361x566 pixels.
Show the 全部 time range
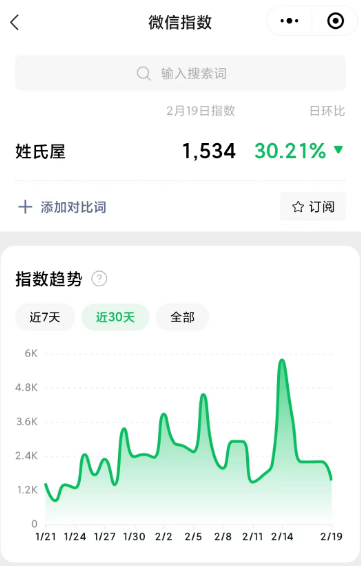click(x=182, y=317)
